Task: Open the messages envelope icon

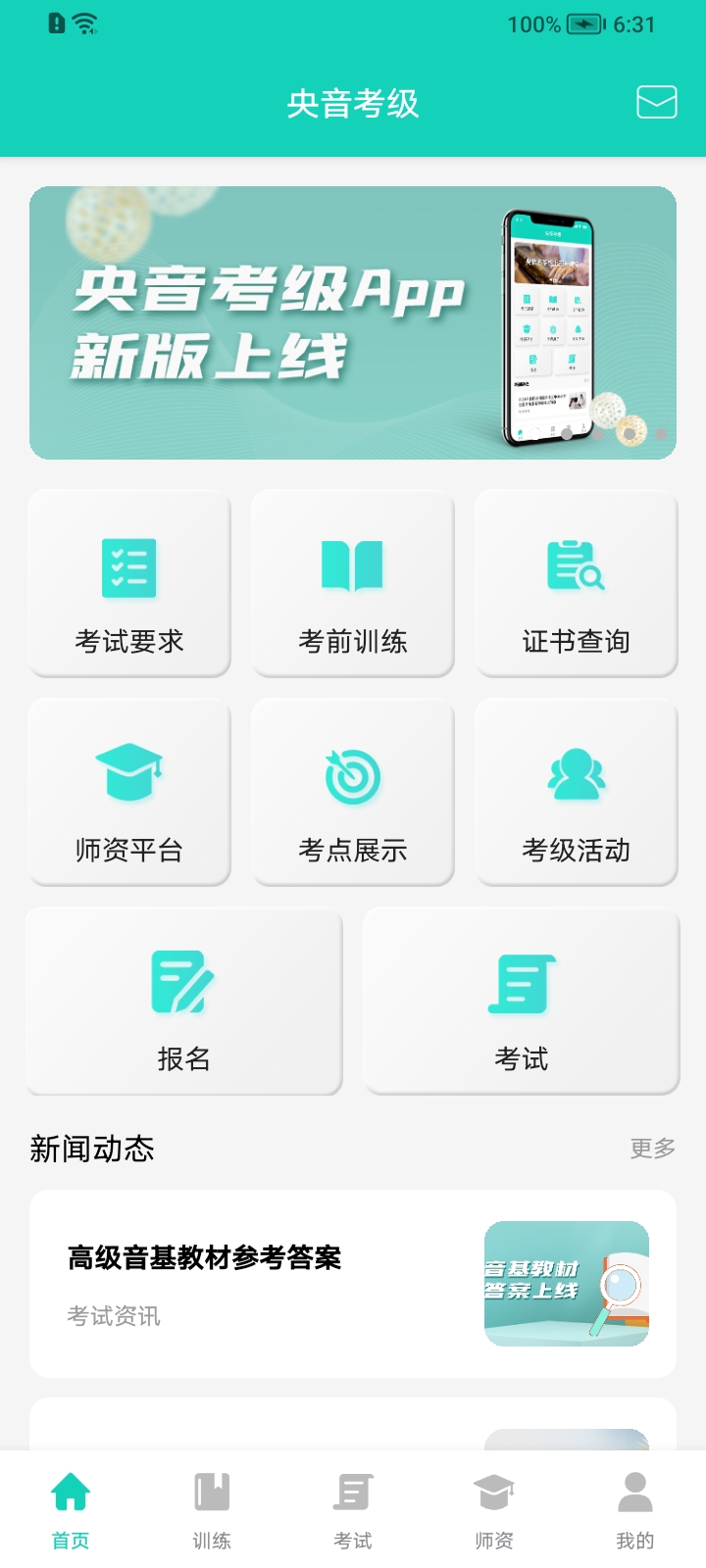Action: tap(656, 102)
